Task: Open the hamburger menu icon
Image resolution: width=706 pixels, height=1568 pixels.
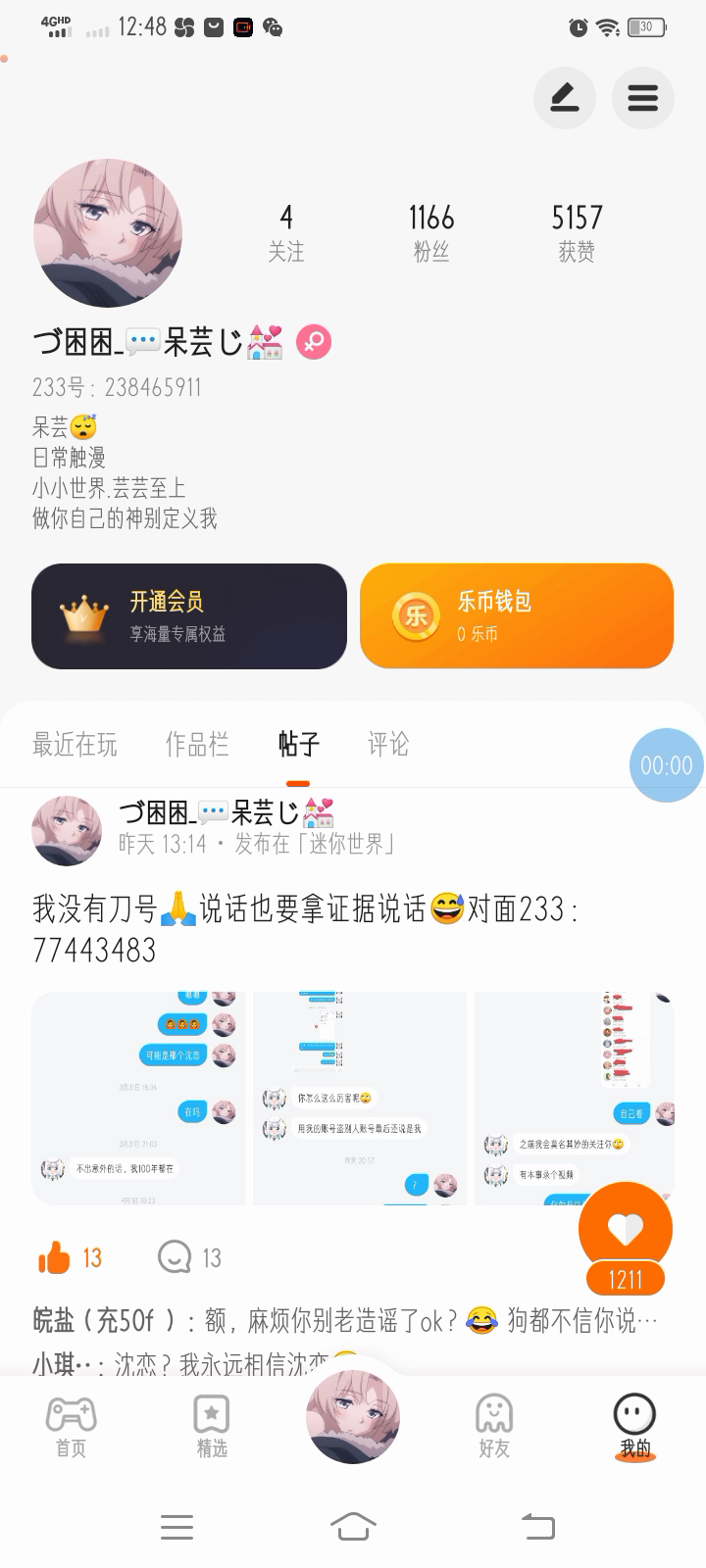Action: tap(642, 98)
